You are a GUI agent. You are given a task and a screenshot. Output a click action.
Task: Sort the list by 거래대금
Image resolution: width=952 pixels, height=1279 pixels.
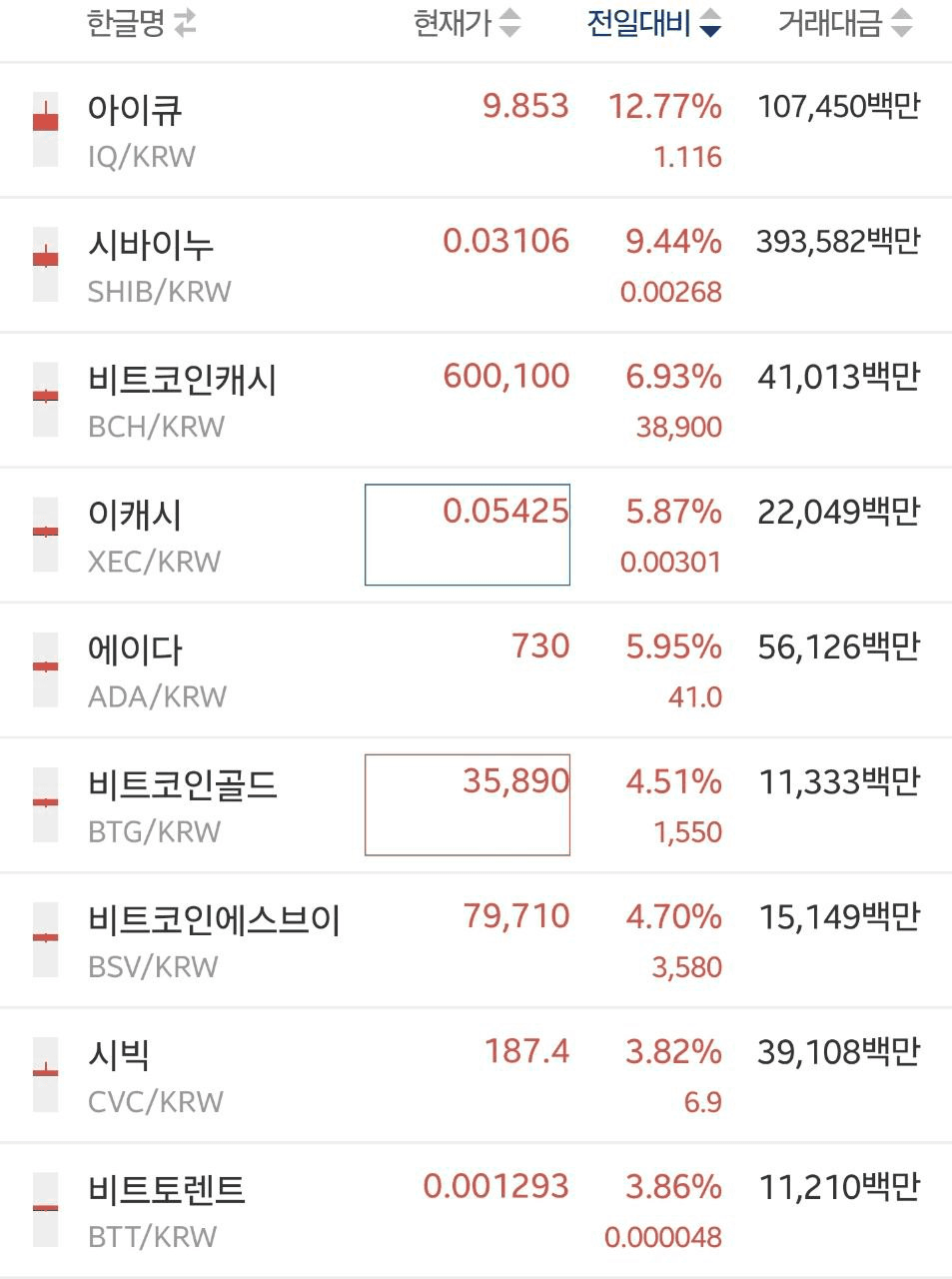[x=844, y=24]
